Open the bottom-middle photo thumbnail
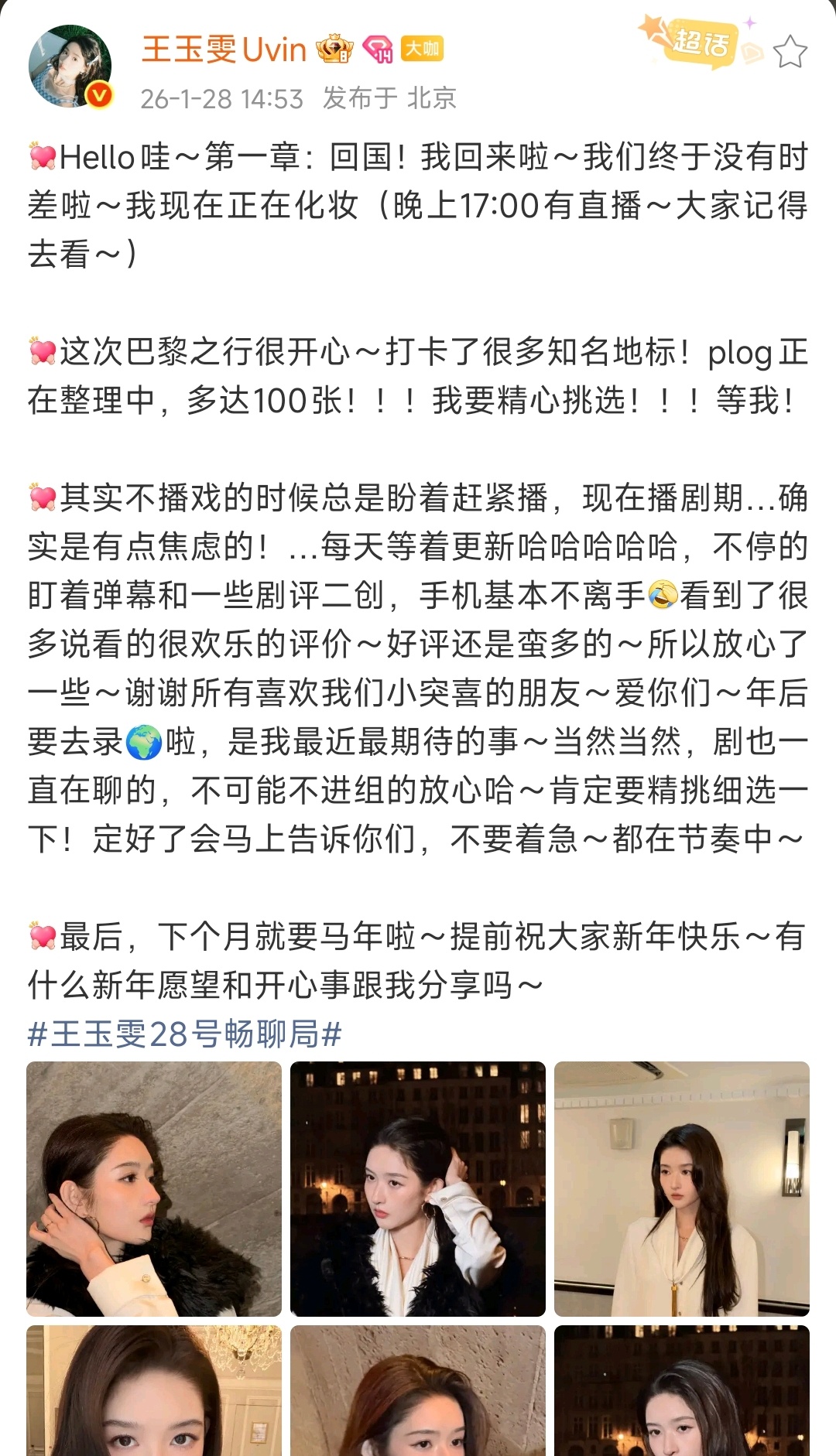This screenshot has height=1456, width=836. pyautogui.click(x=417, y=1393)
